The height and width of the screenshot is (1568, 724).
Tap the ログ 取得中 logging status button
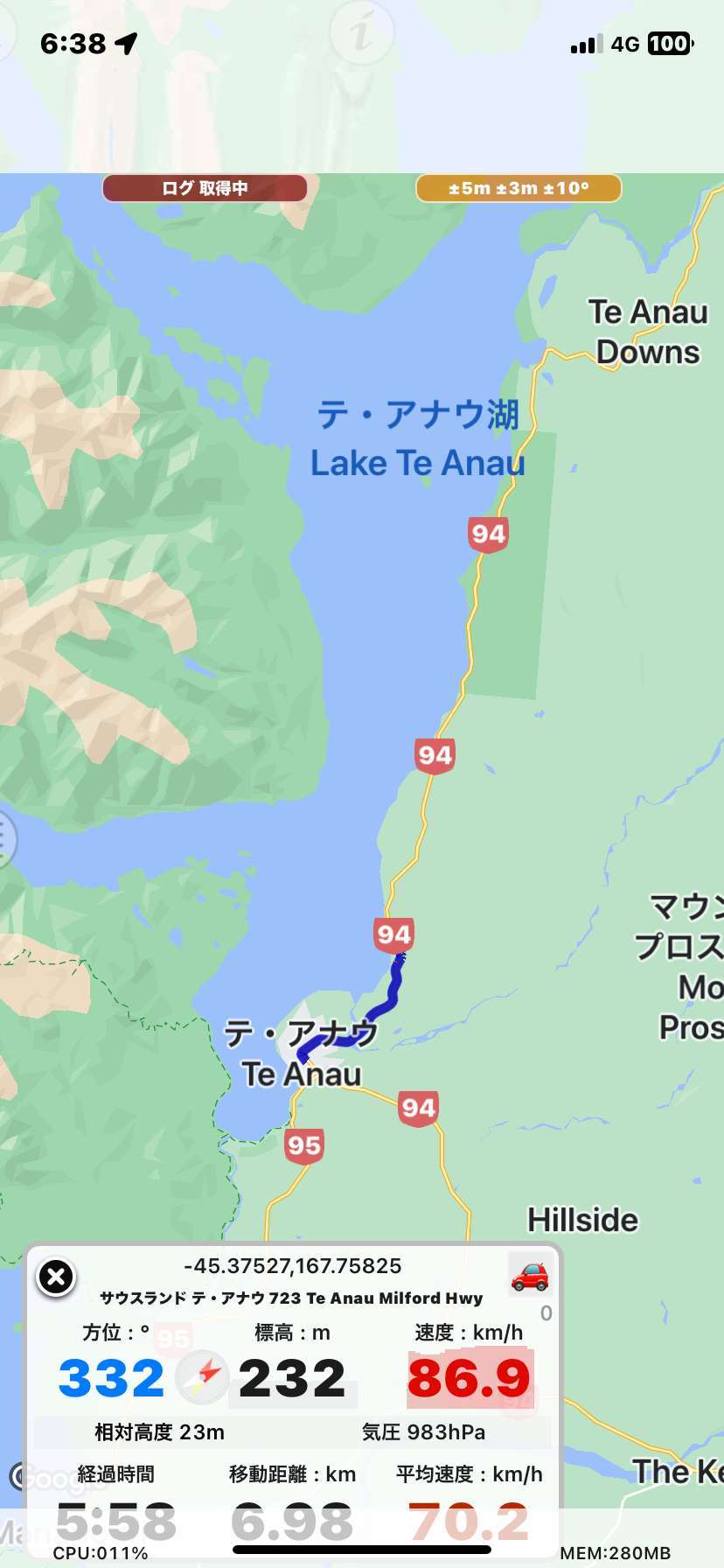click(205, 188)
